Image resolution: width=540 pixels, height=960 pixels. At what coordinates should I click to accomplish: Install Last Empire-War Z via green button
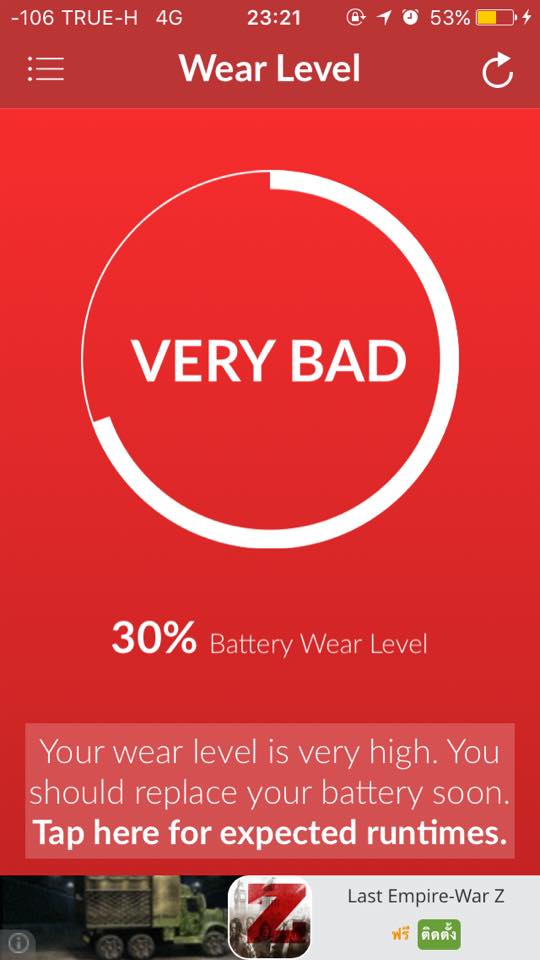pos(439,936)
